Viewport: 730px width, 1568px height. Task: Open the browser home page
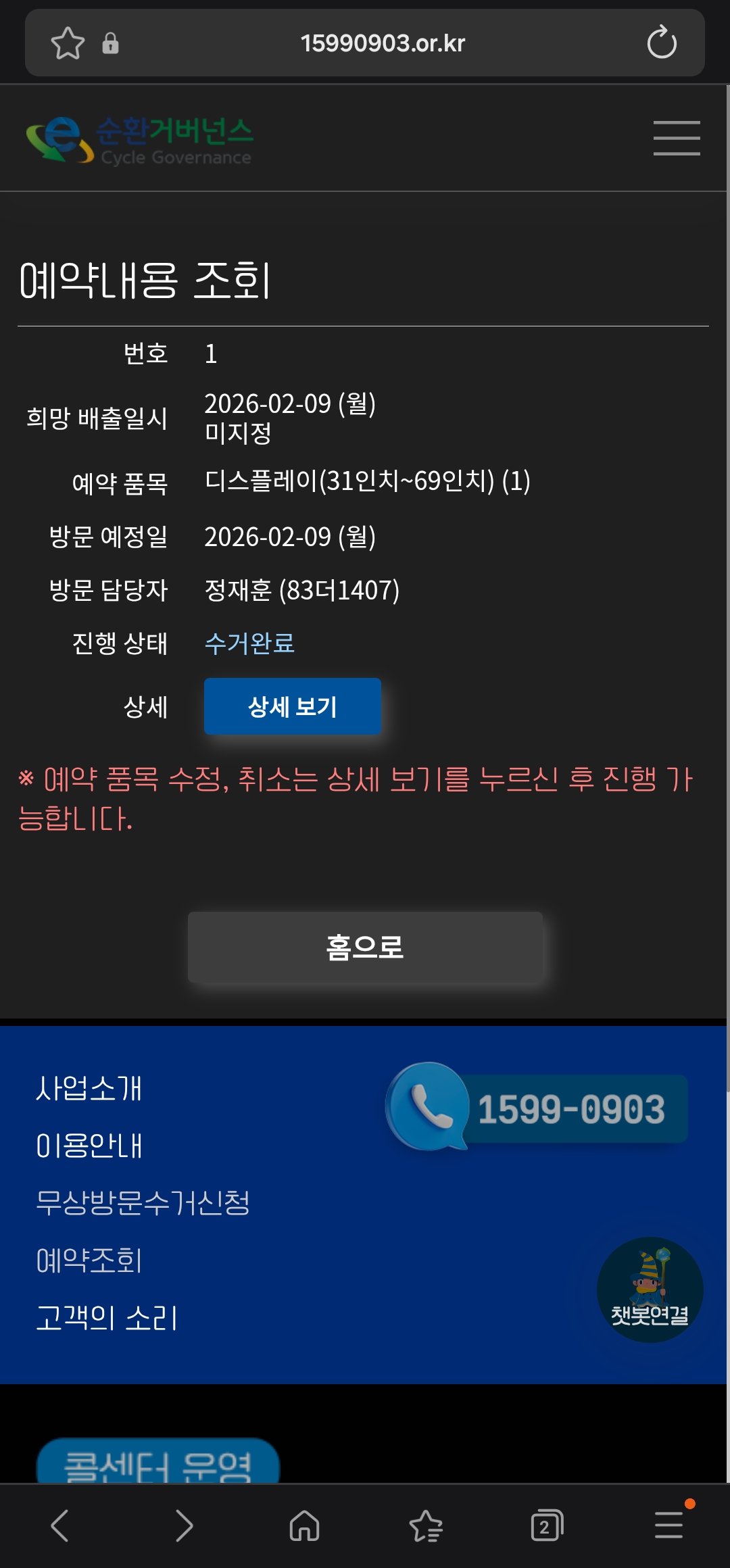tap(304, 1525)
